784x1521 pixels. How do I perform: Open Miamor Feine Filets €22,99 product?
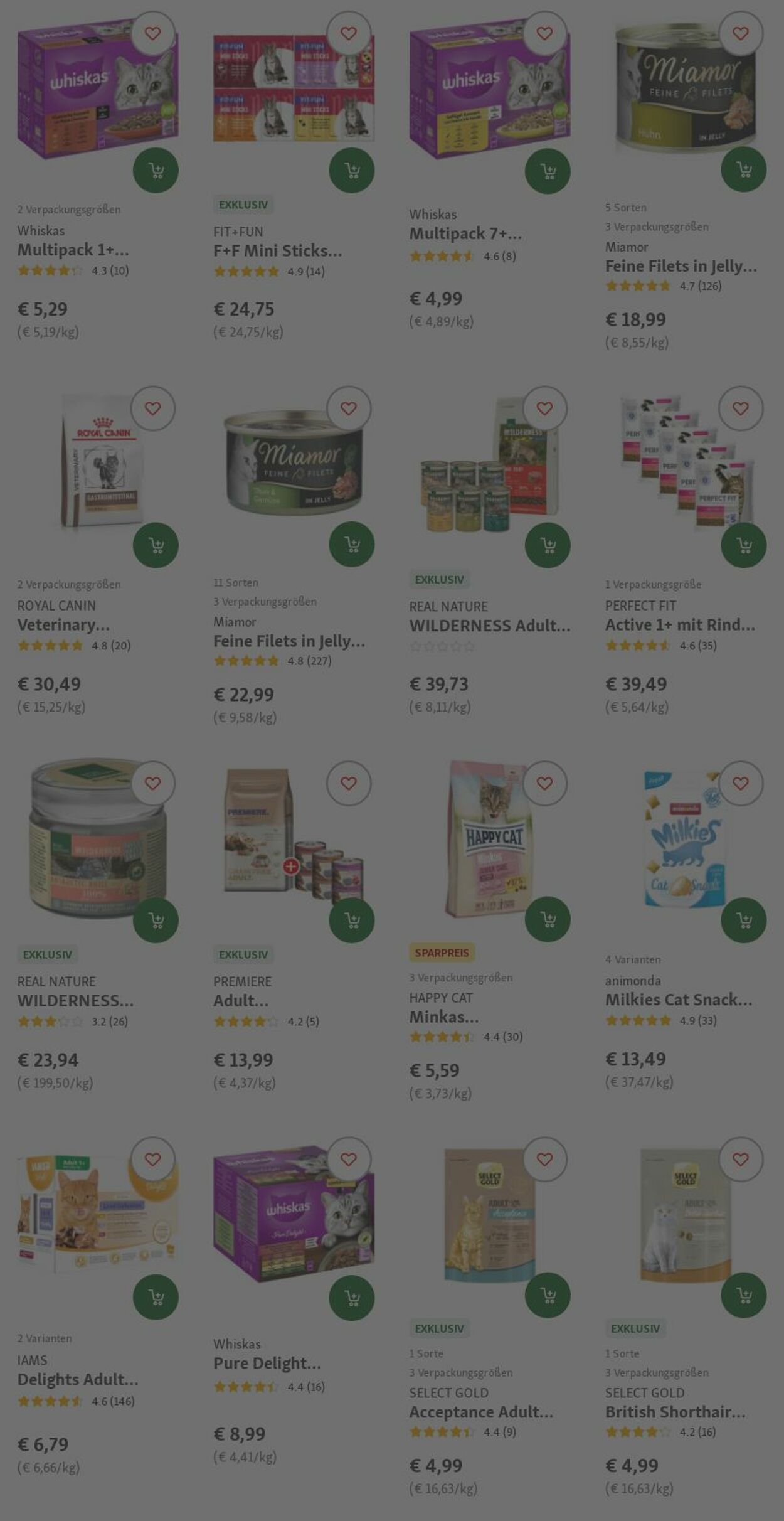[289, 641]
